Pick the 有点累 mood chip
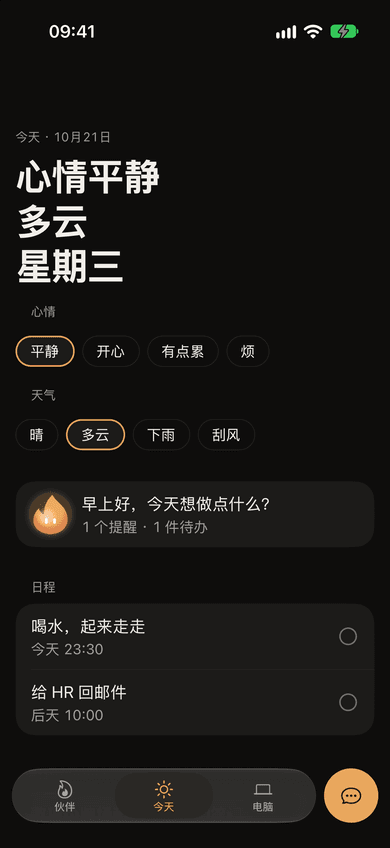 tap(183, 352)
